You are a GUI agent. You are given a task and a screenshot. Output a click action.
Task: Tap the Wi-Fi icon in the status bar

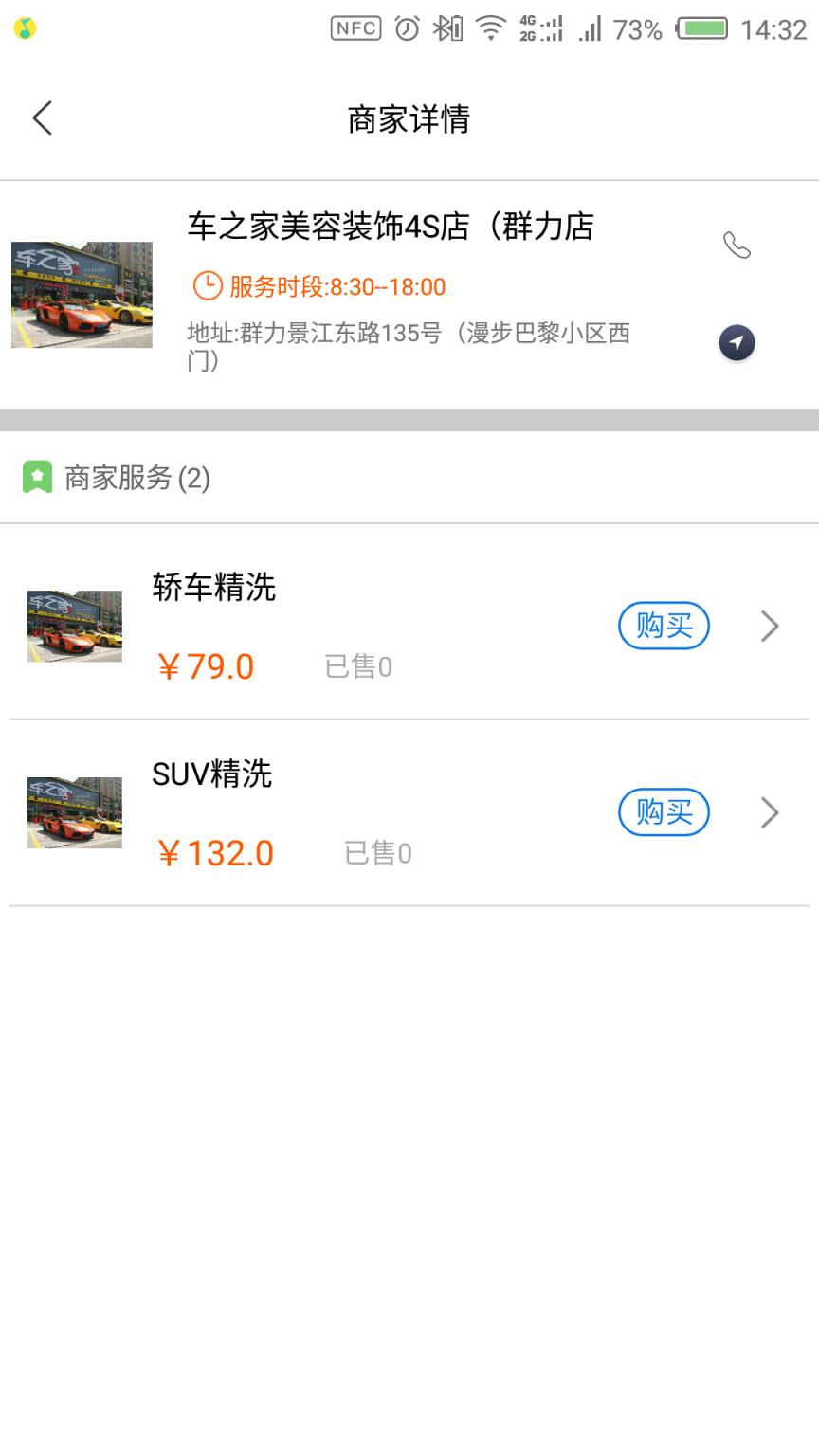pos(490,28)
